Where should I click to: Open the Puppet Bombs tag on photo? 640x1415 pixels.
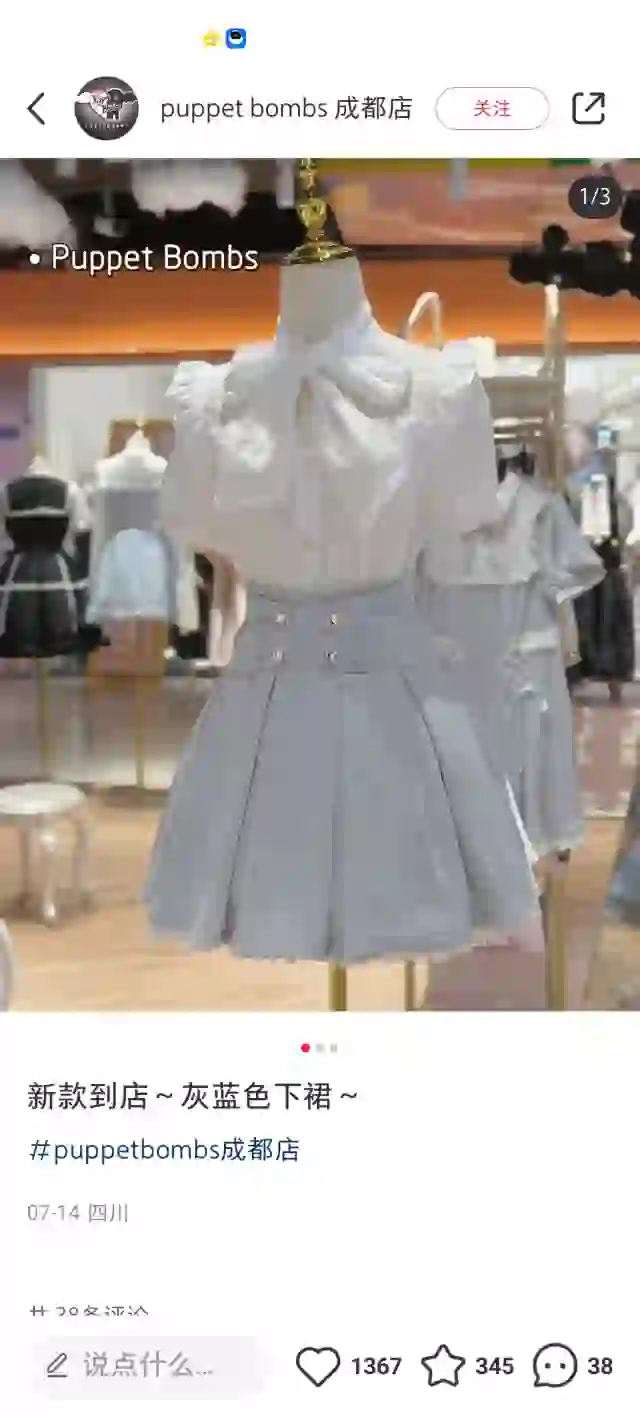point(145,258)
